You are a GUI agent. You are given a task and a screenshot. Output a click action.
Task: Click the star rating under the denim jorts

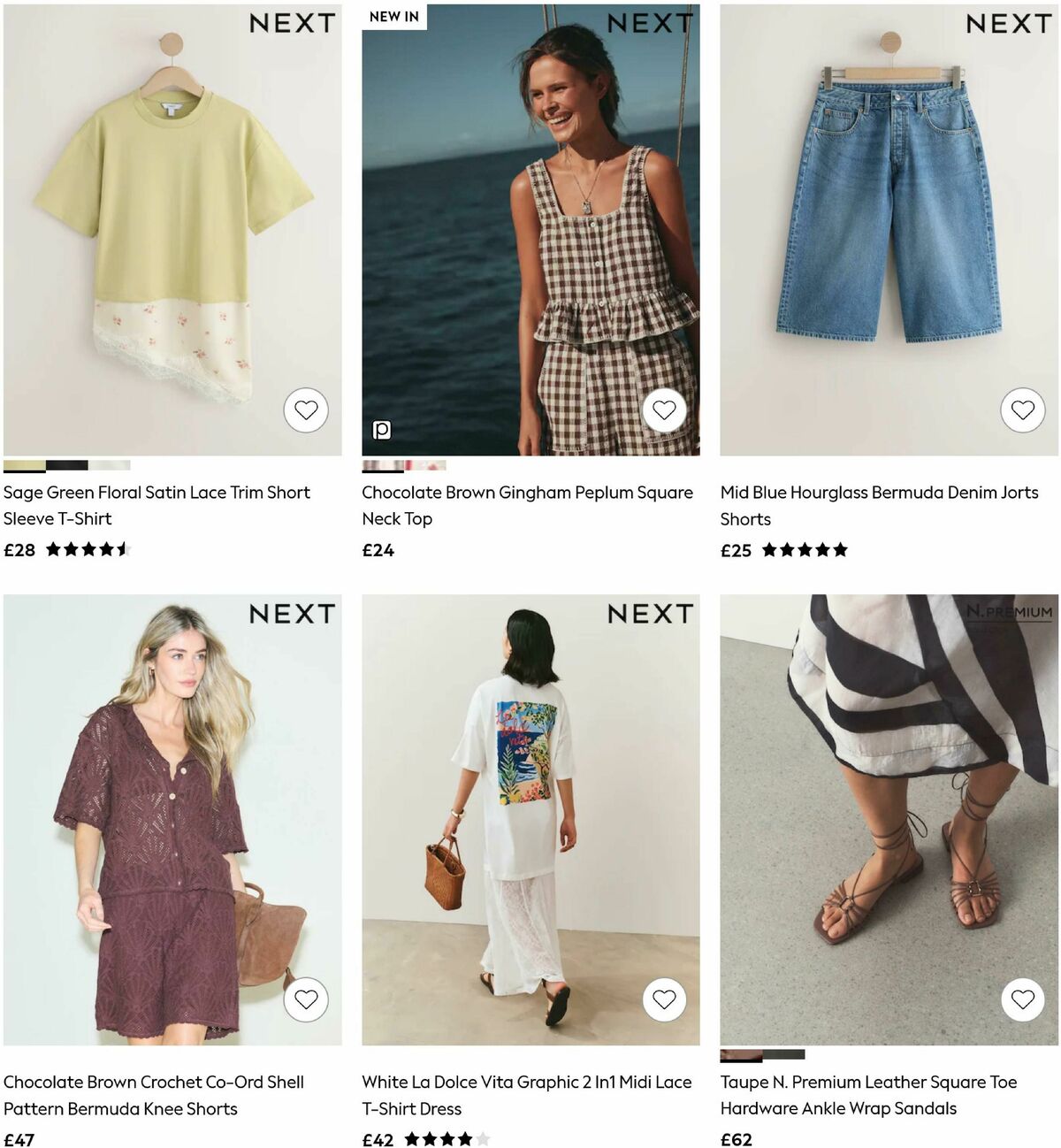click(x=806, y=549)
